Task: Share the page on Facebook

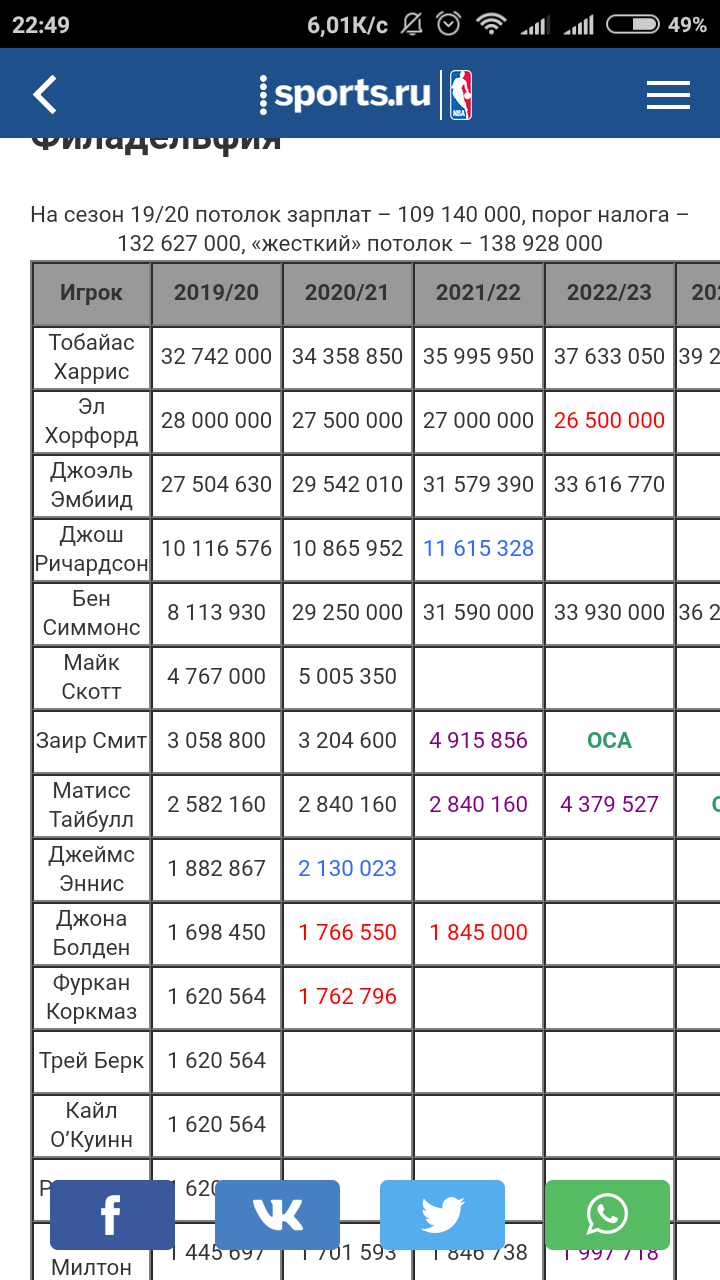Action: pos(112,1215)
